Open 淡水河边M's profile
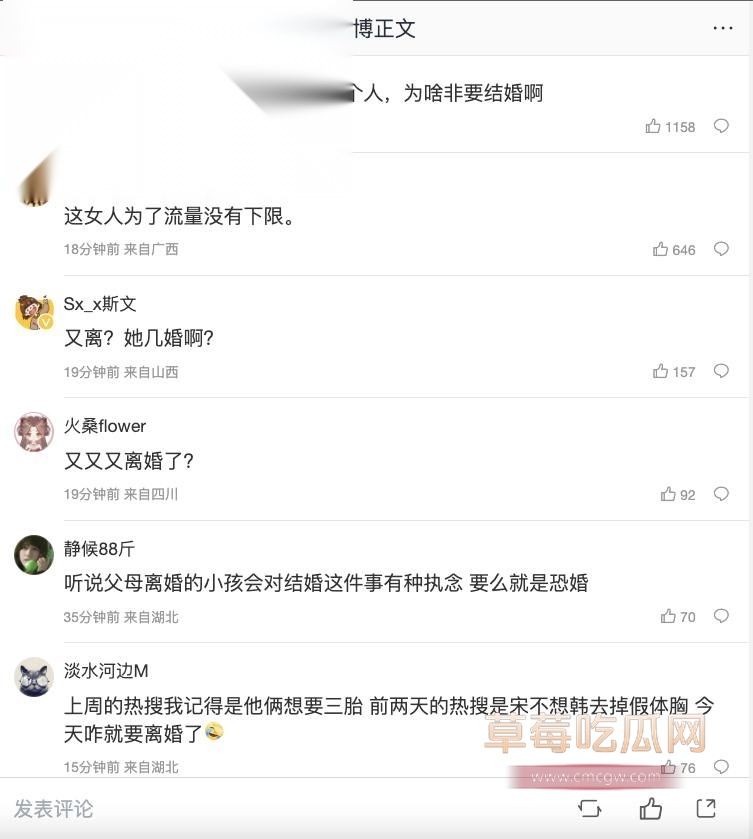The image size is (753, 839). (x=34, y=677)
